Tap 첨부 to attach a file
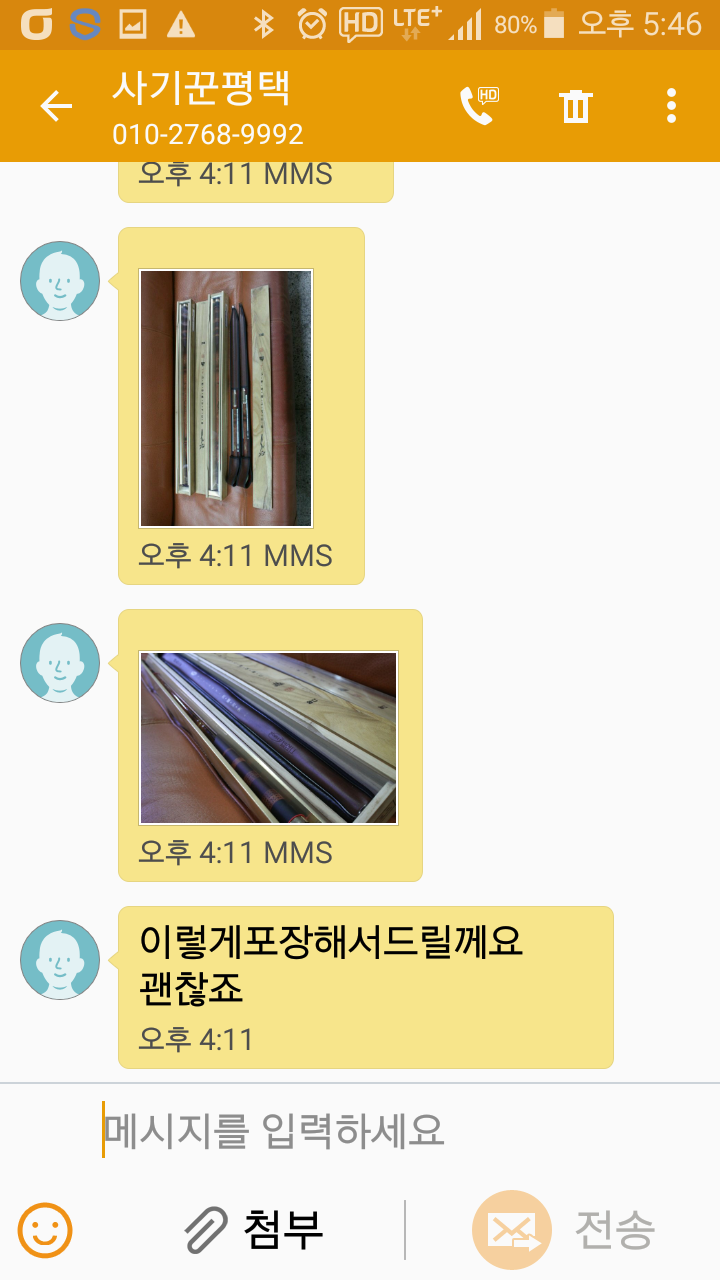Viewport: 720px width, 1280px height. 255,1230
